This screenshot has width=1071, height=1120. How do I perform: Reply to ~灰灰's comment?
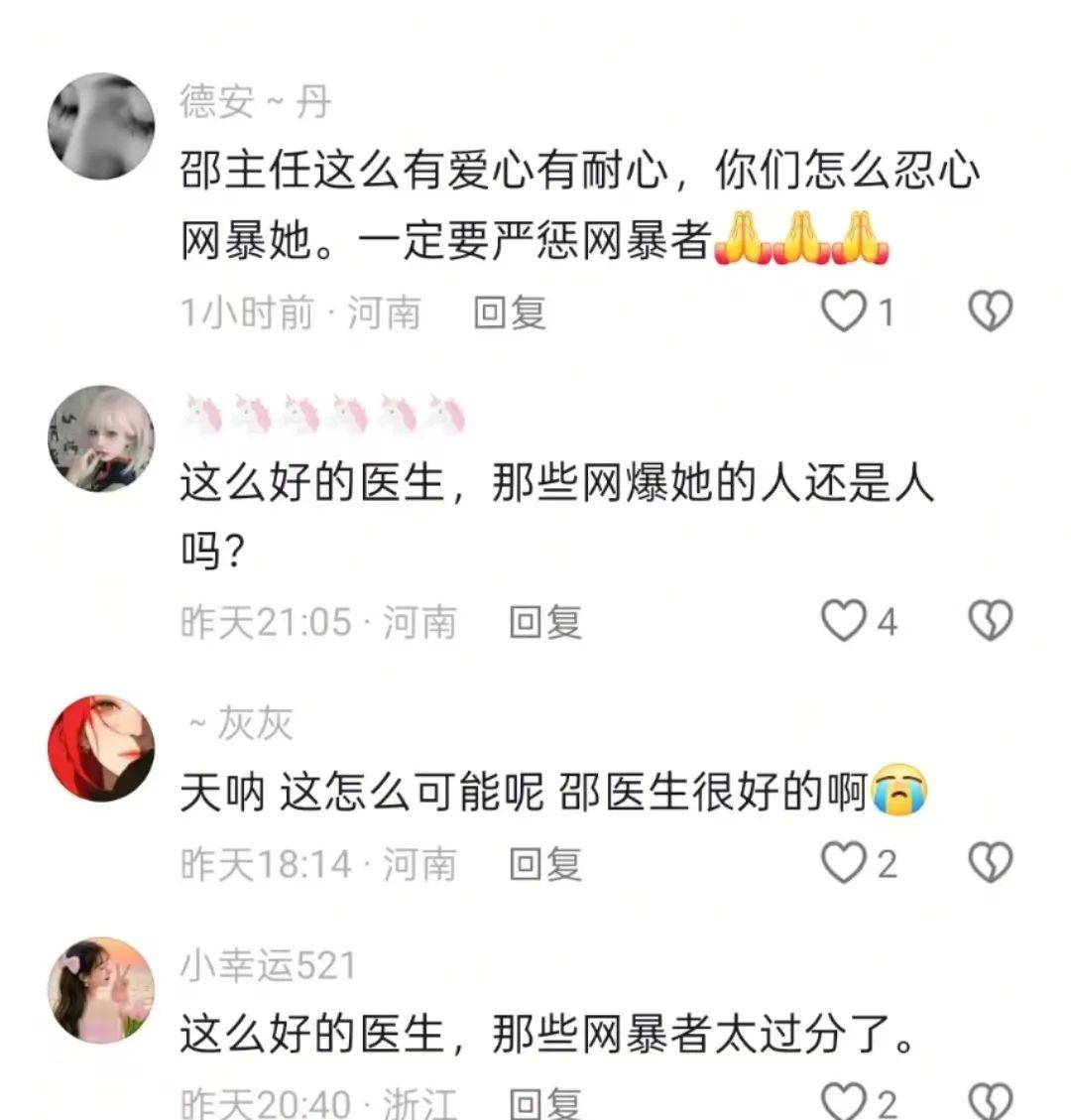pyautogui.click(x=544, y=863)
